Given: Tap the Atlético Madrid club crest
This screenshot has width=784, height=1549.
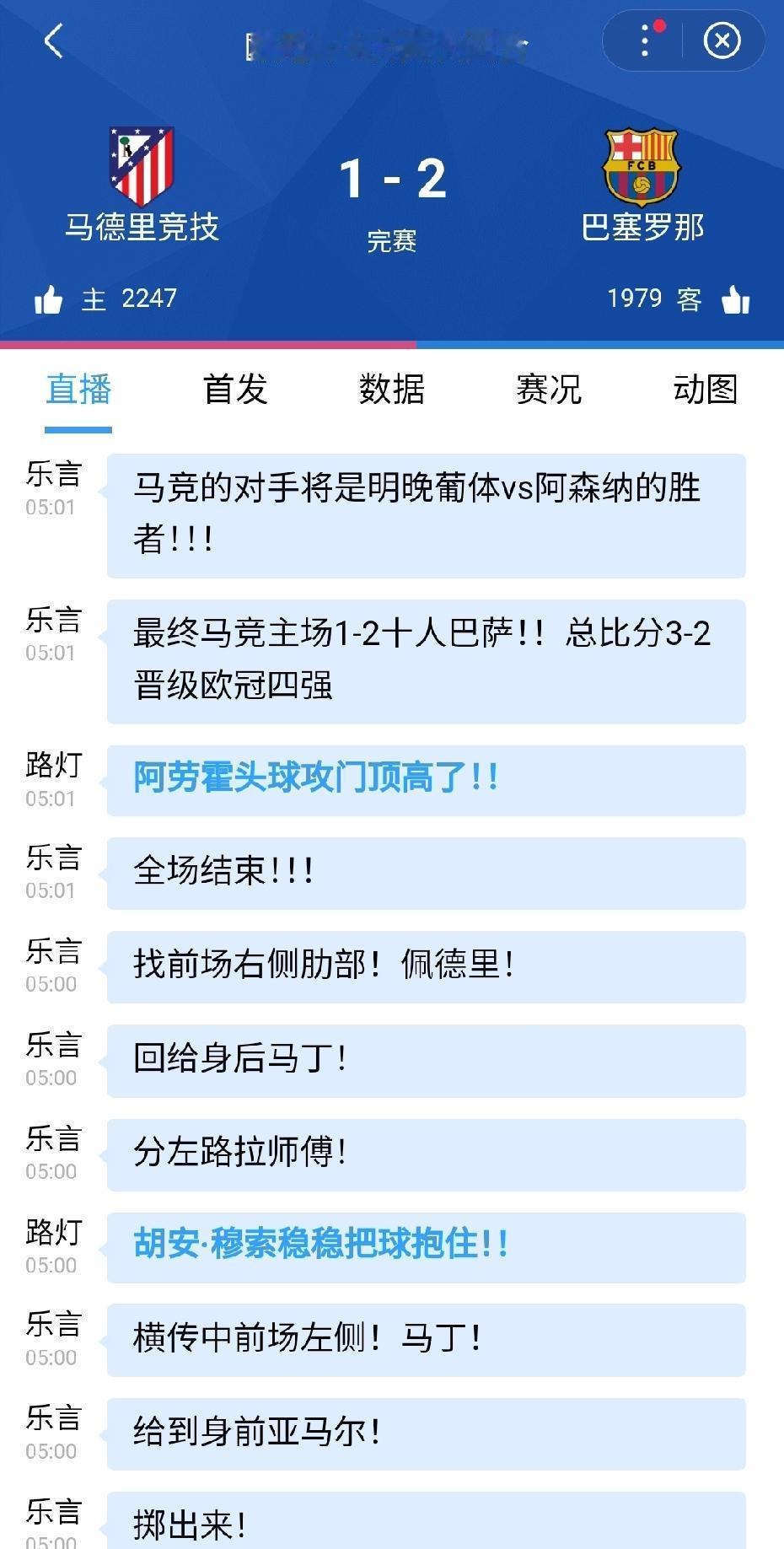Looking at the screenshot, I should point(141,166).
